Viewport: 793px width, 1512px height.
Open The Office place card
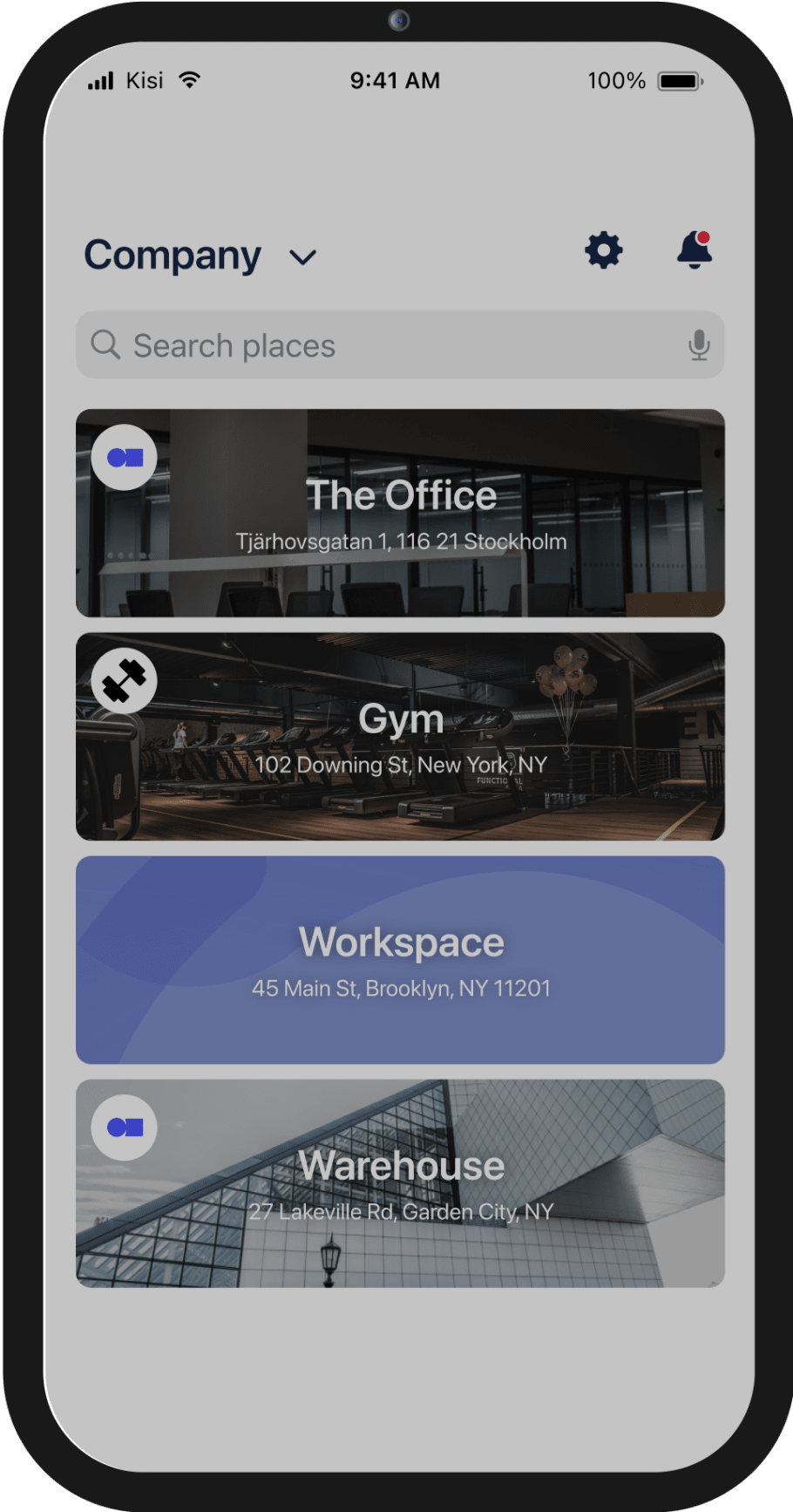[x=400, y=514]
